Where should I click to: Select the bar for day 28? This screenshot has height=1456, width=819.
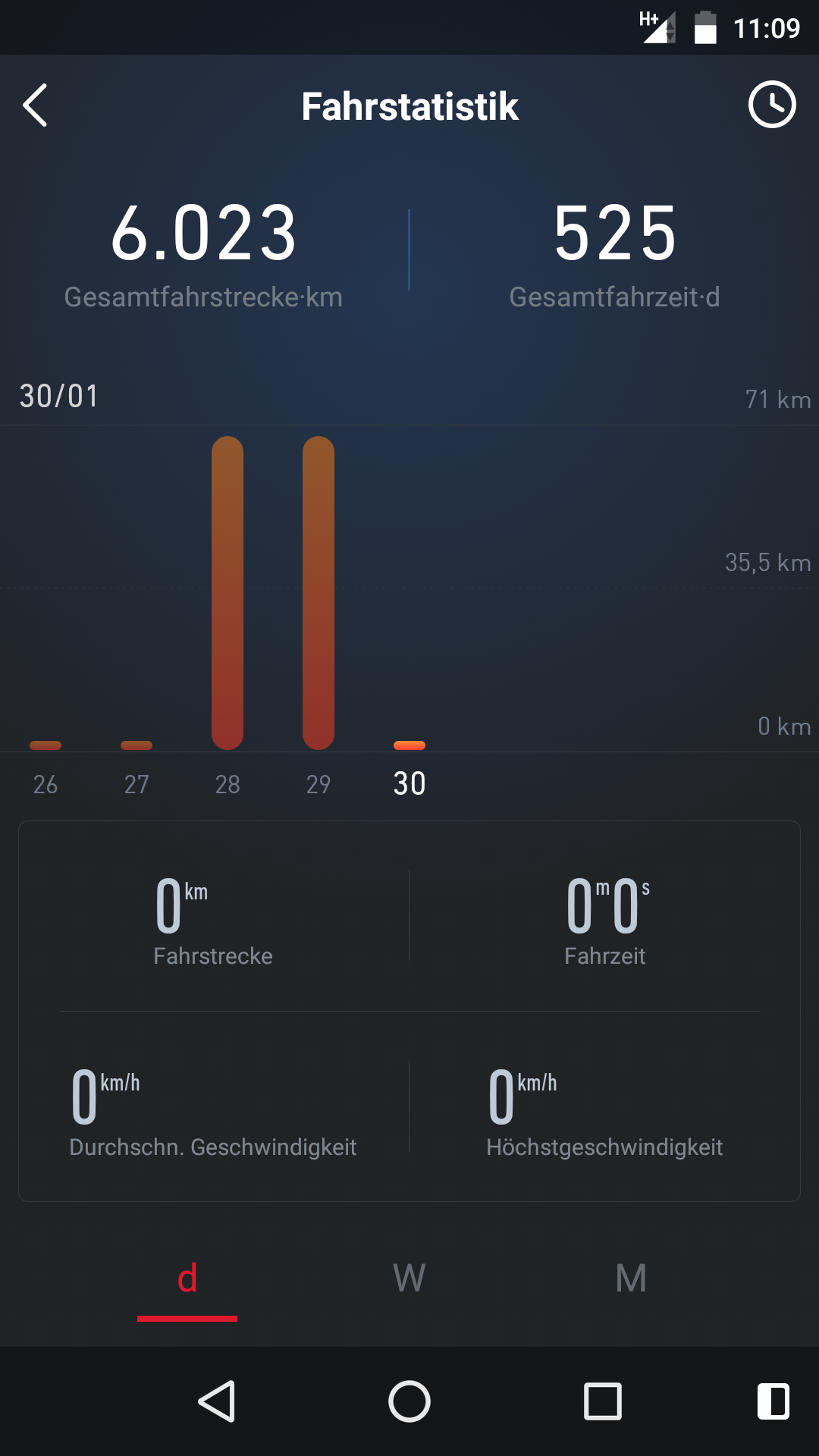click(x=227, y=593)
